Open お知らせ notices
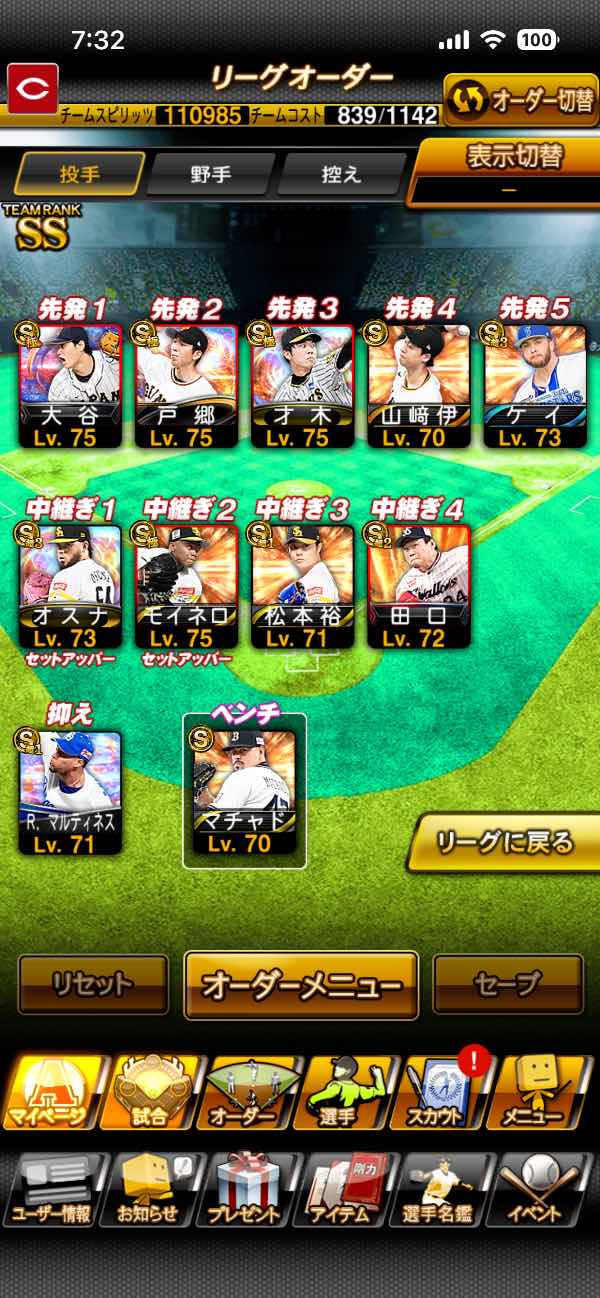 tap(148, 1189)
